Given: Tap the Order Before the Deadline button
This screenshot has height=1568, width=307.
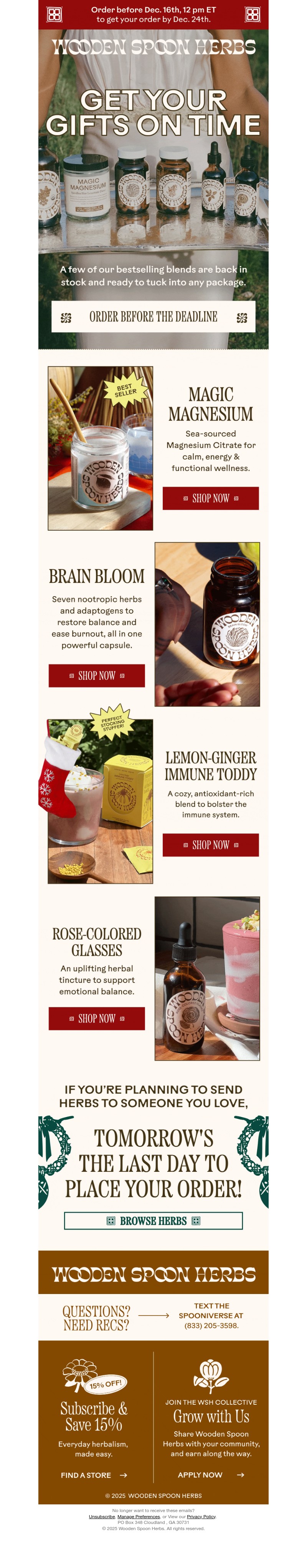Looking at the screenshot, I should point(153,317).
